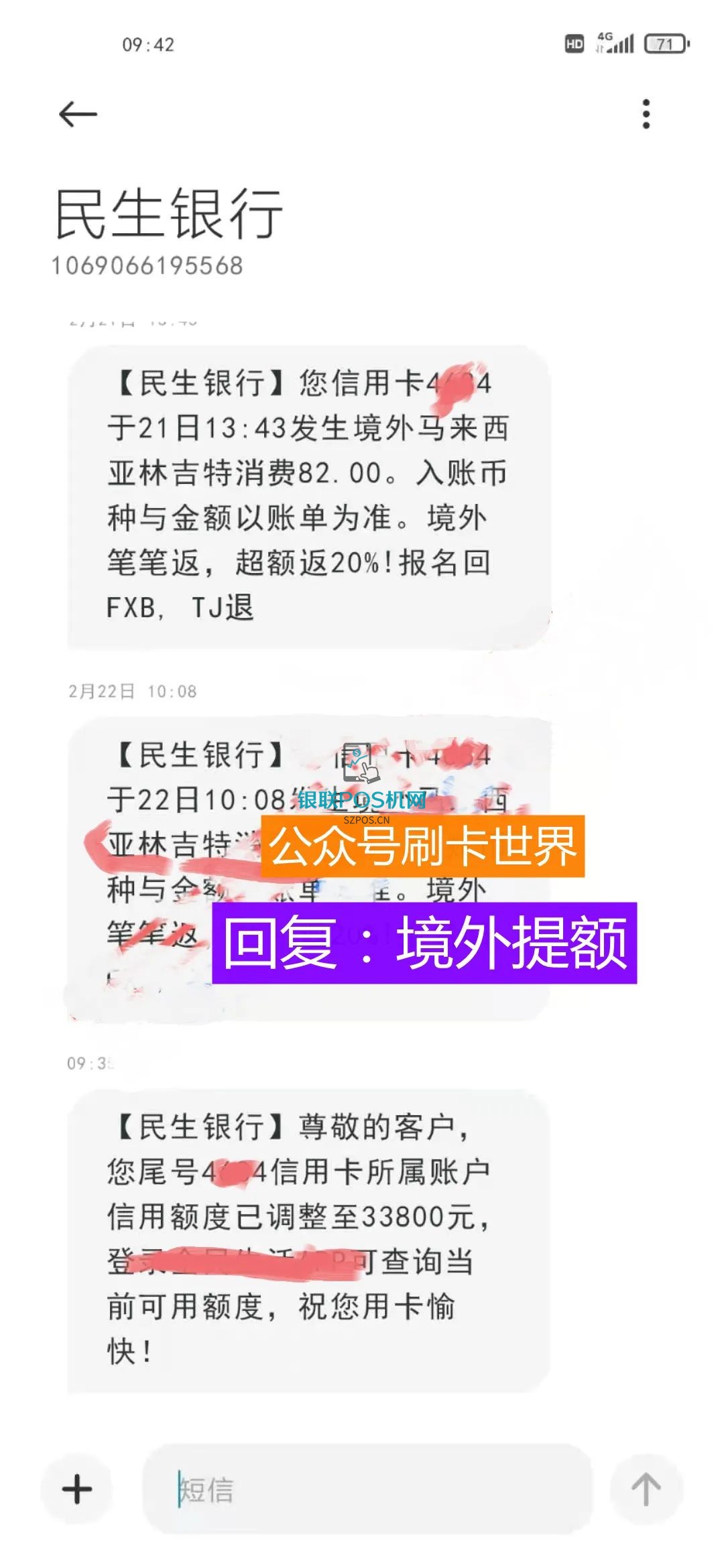Viewport: 724px width, 1568px height.
Task: Open the three-dot overflow menu
Action: coord(646,114)
